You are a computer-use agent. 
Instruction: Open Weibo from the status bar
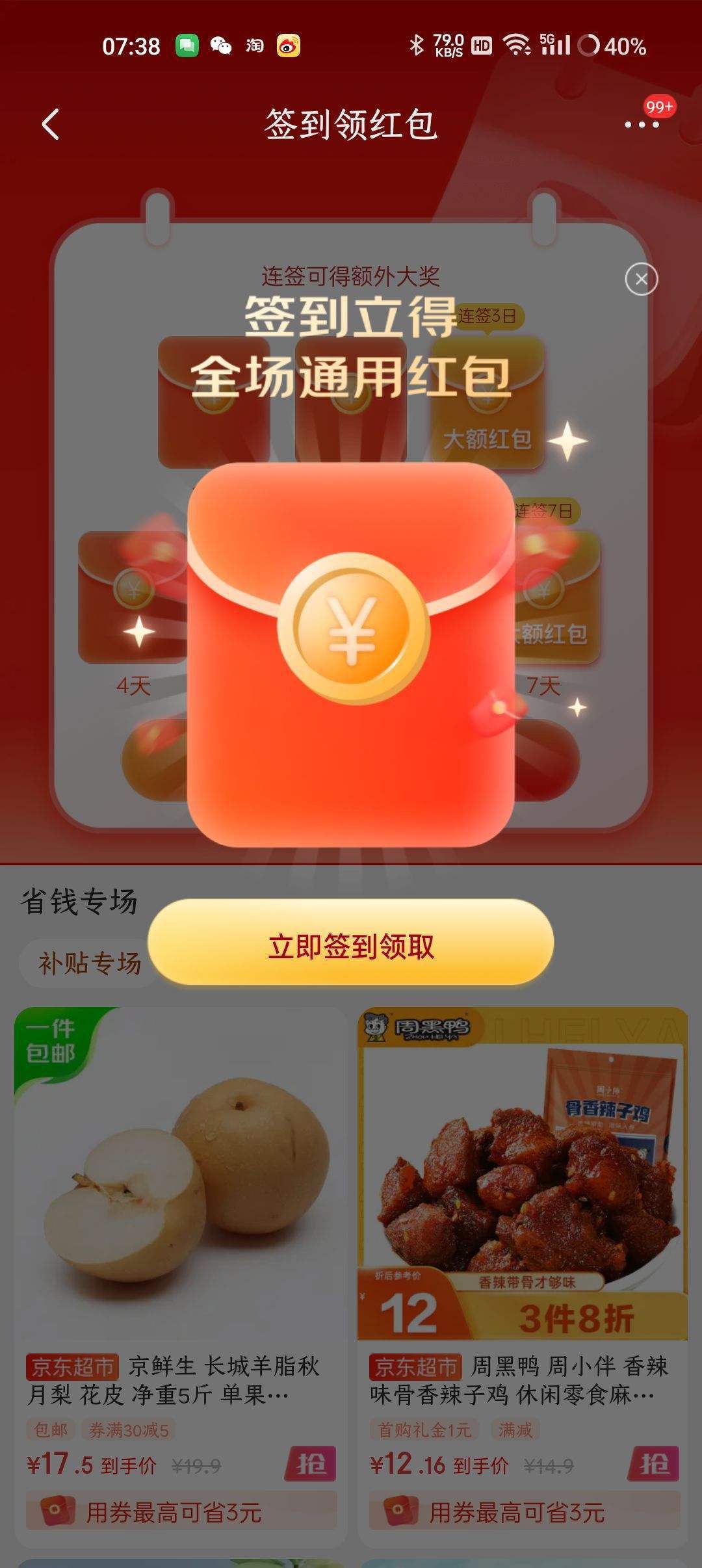click(x=288, y=46)
